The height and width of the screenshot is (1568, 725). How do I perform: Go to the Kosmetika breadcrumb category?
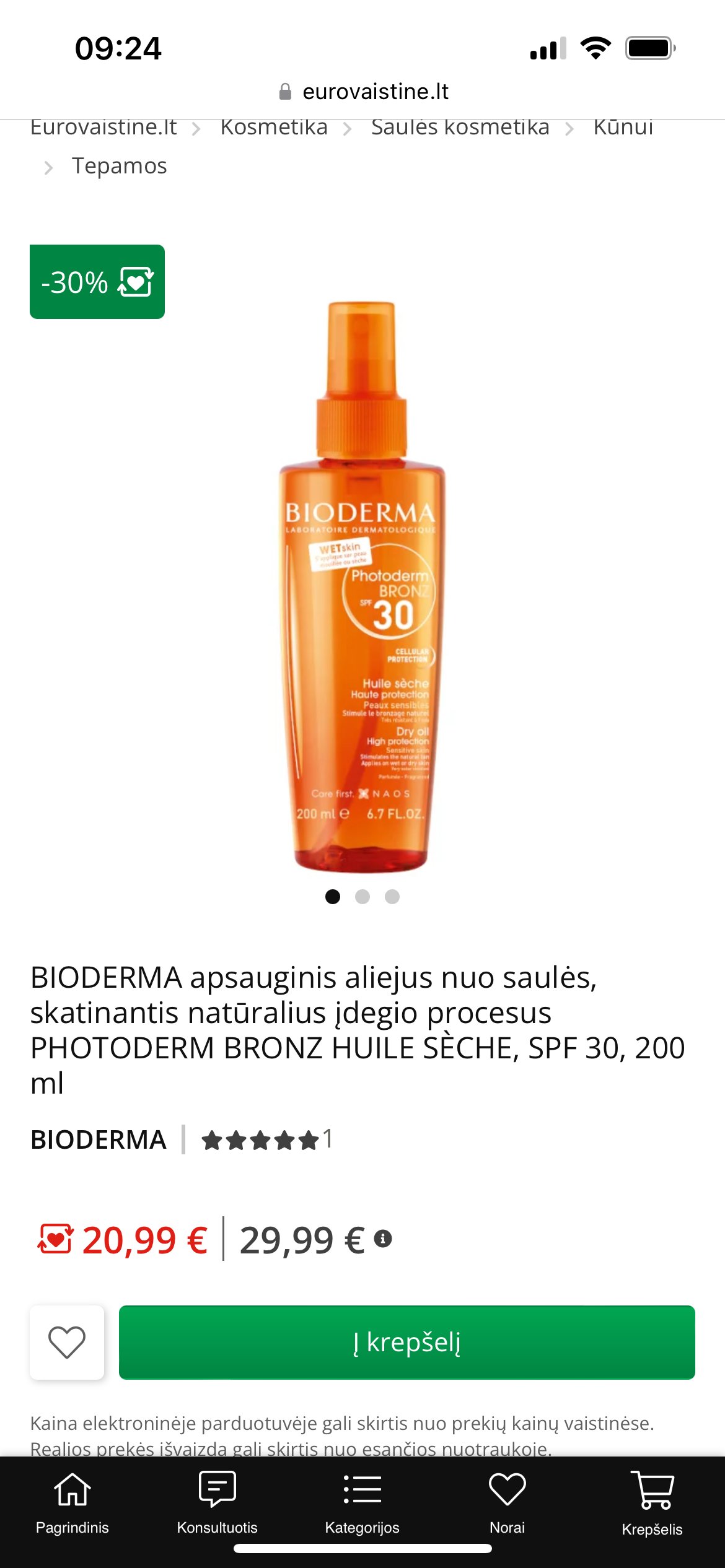pyautogui.click(x=274, y=128)
